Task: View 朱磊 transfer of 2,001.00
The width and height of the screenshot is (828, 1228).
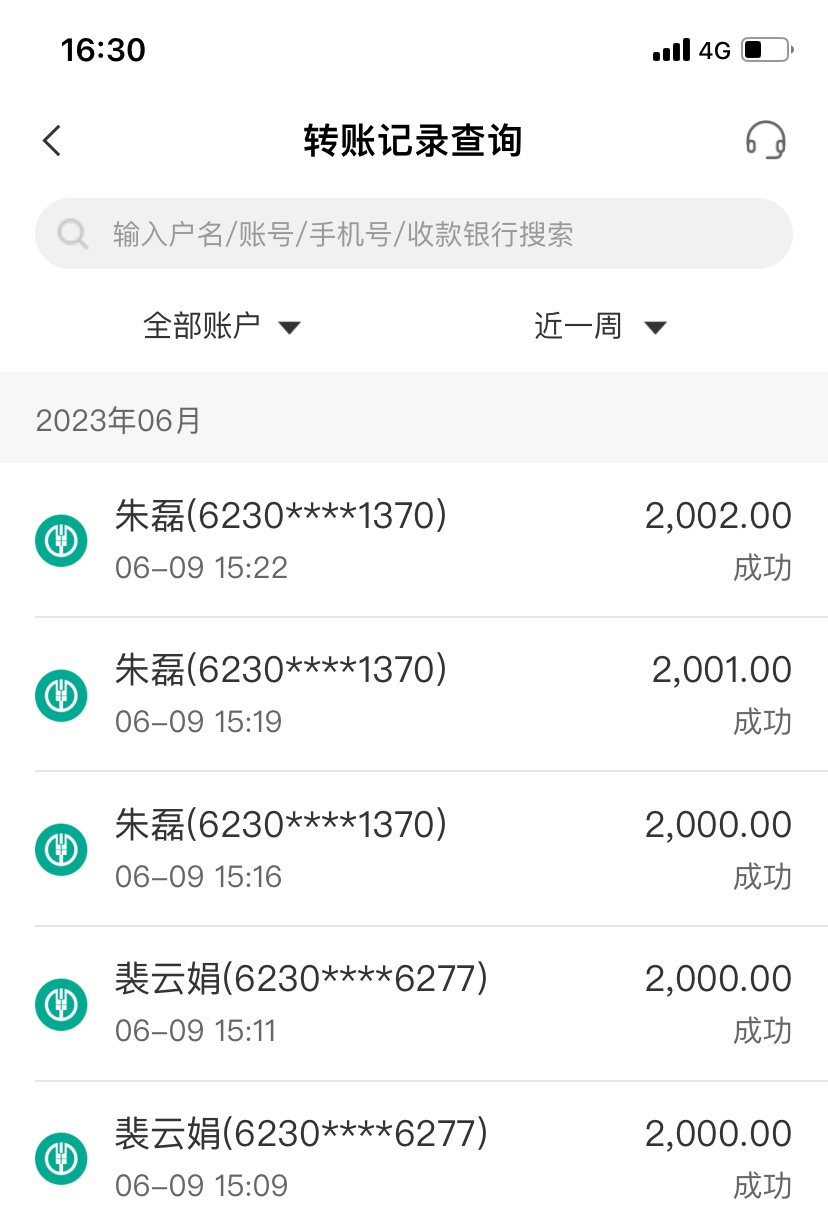Action: (x=414, y=694)
